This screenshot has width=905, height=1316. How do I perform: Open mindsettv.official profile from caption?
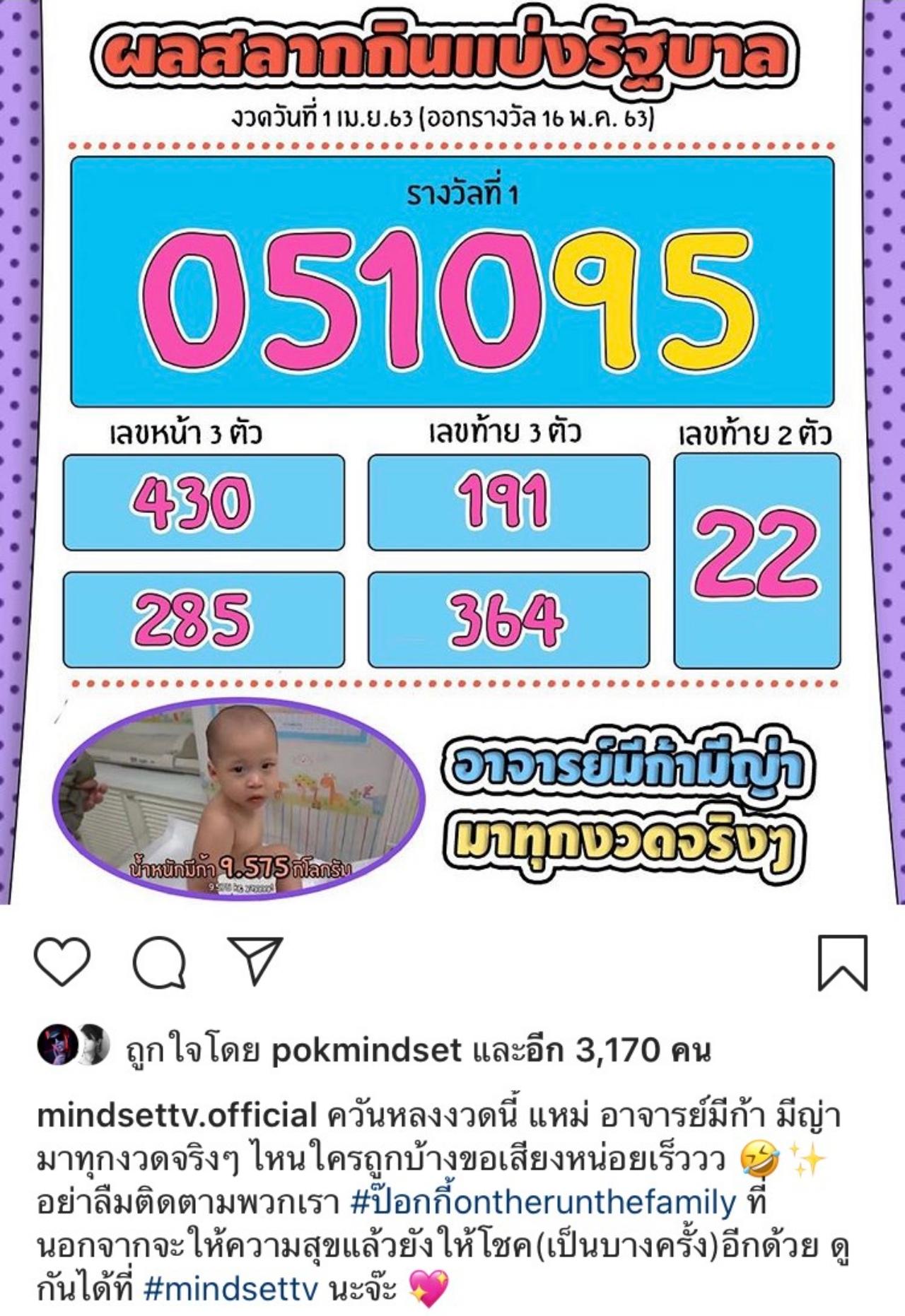pyautogui.click(x=177, y=1117)
